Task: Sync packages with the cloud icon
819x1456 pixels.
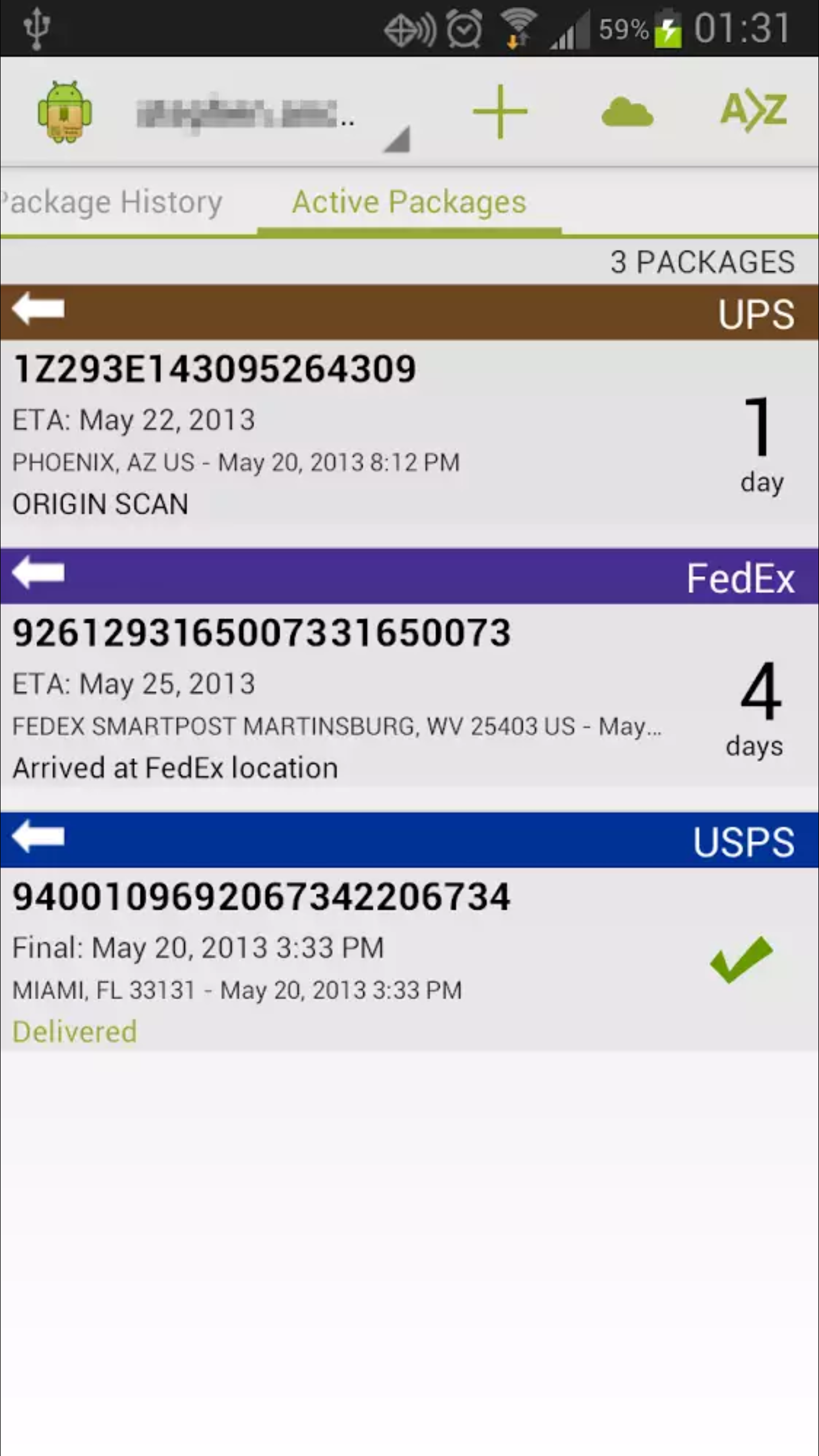Action: point(627,112)
